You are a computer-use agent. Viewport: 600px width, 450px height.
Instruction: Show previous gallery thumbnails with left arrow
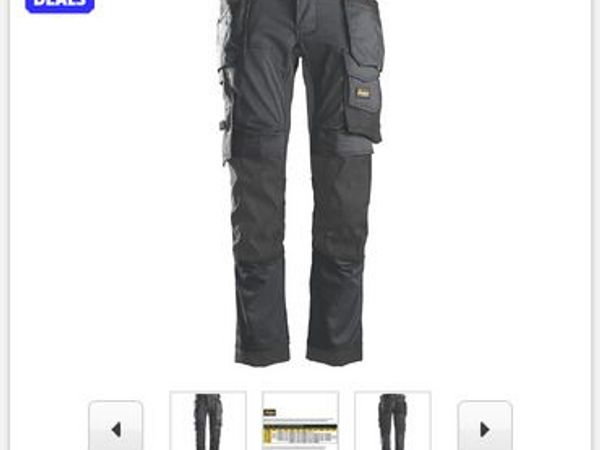[115, 427]
